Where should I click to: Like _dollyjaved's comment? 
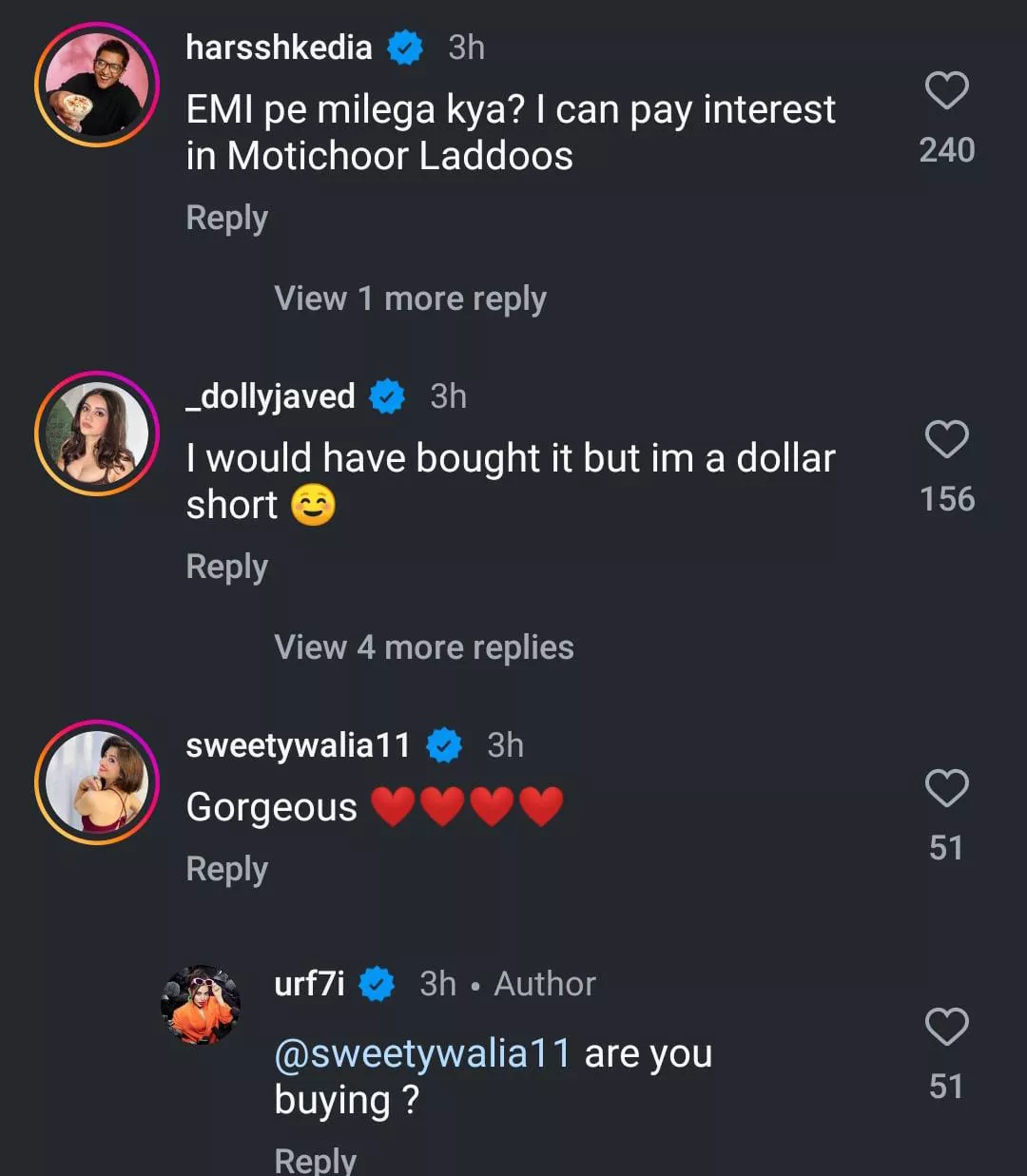click(x=946, y=440)
